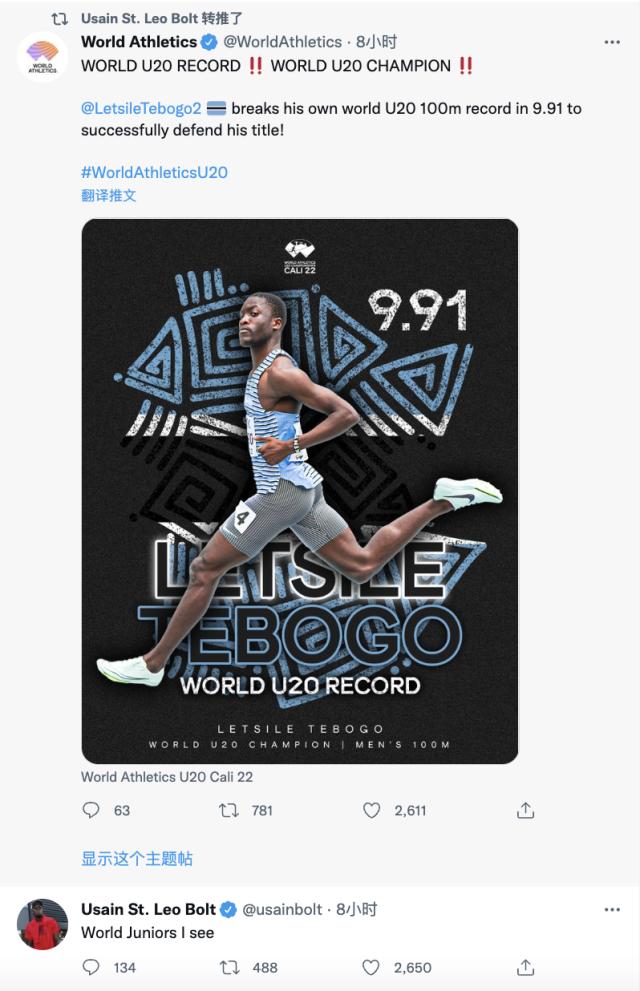Retweet Usain Bolt's World Juniors tweet
Viewport: 640px width, 991px height.
229,967
